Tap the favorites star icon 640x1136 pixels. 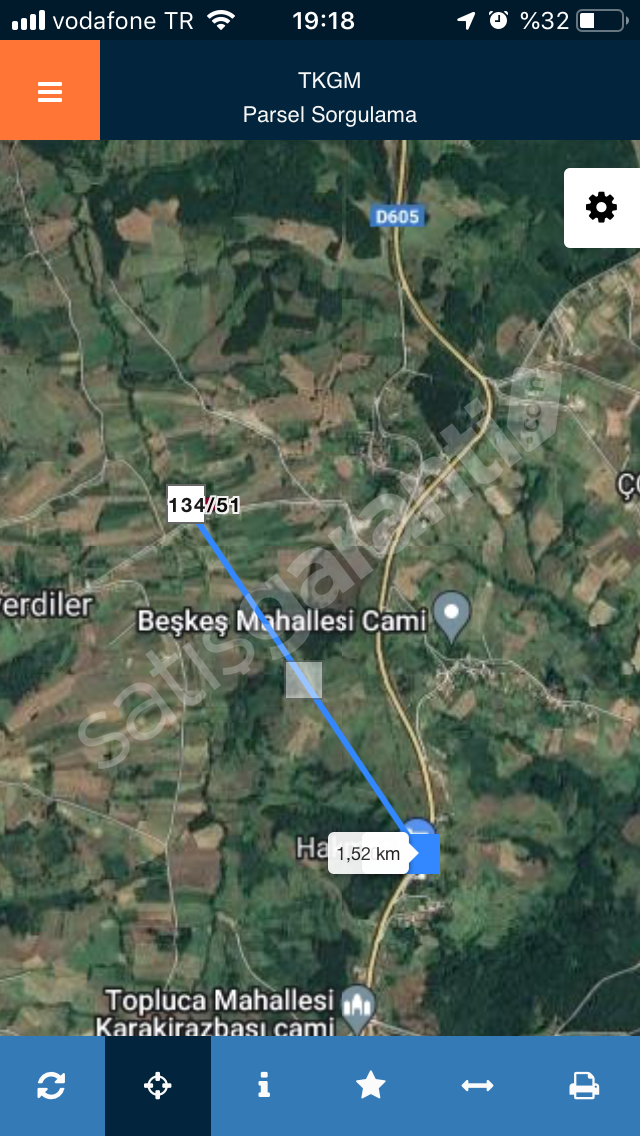(370, 1085)
